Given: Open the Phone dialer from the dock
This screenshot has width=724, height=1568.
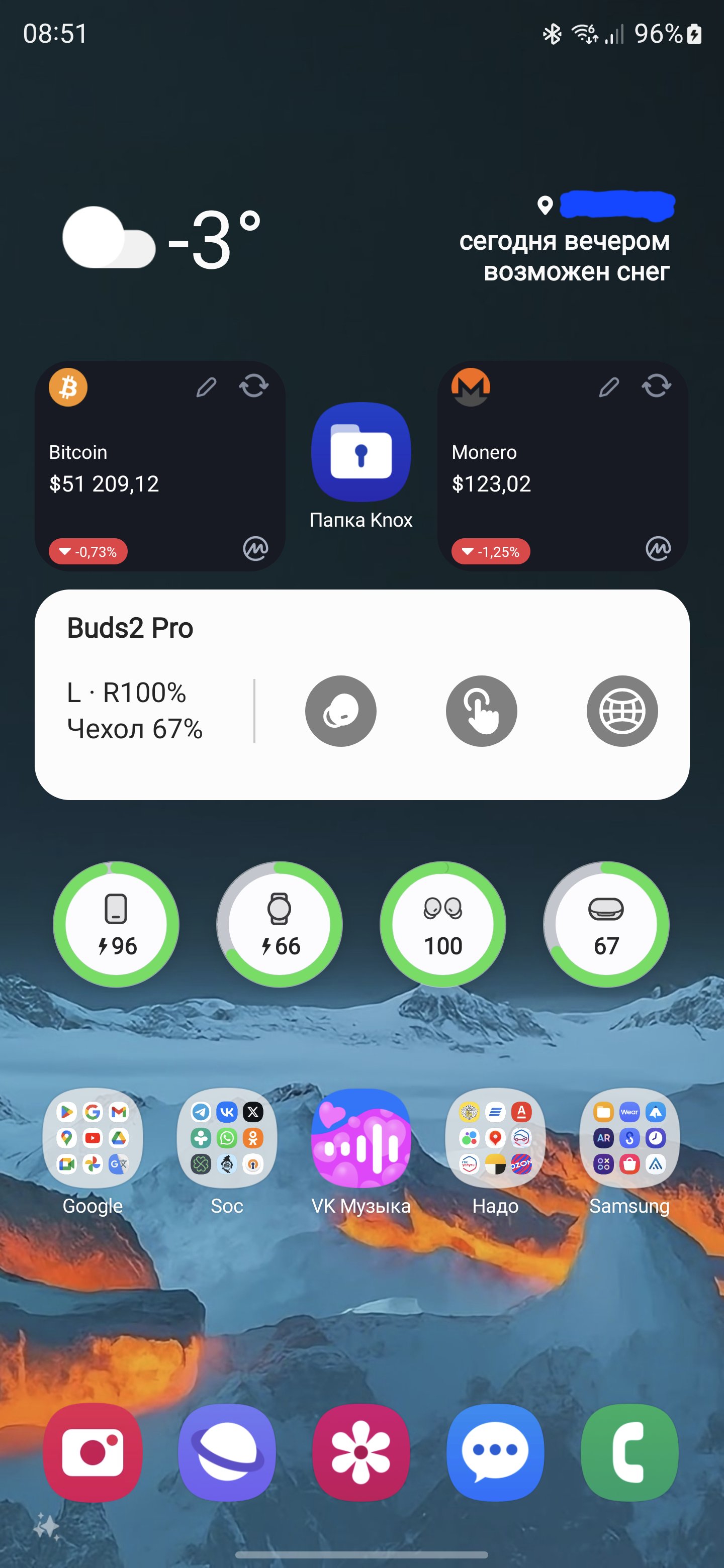Looking at the screenshot, I should coord(629,1452).
